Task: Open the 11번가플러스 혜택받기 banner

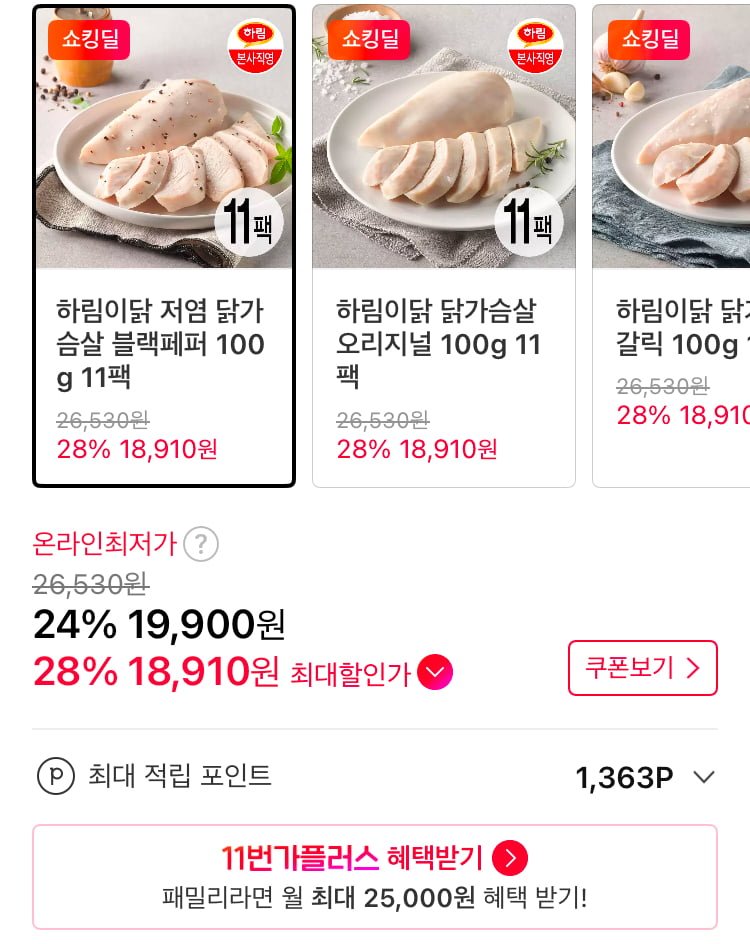Action: pyautogui.click(x=374, y=877)
